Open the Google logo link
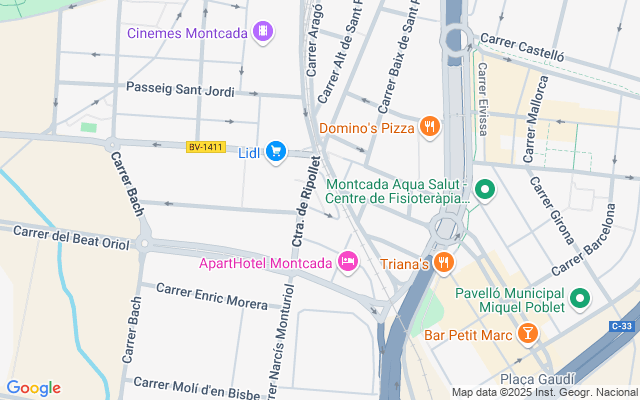 33,388
